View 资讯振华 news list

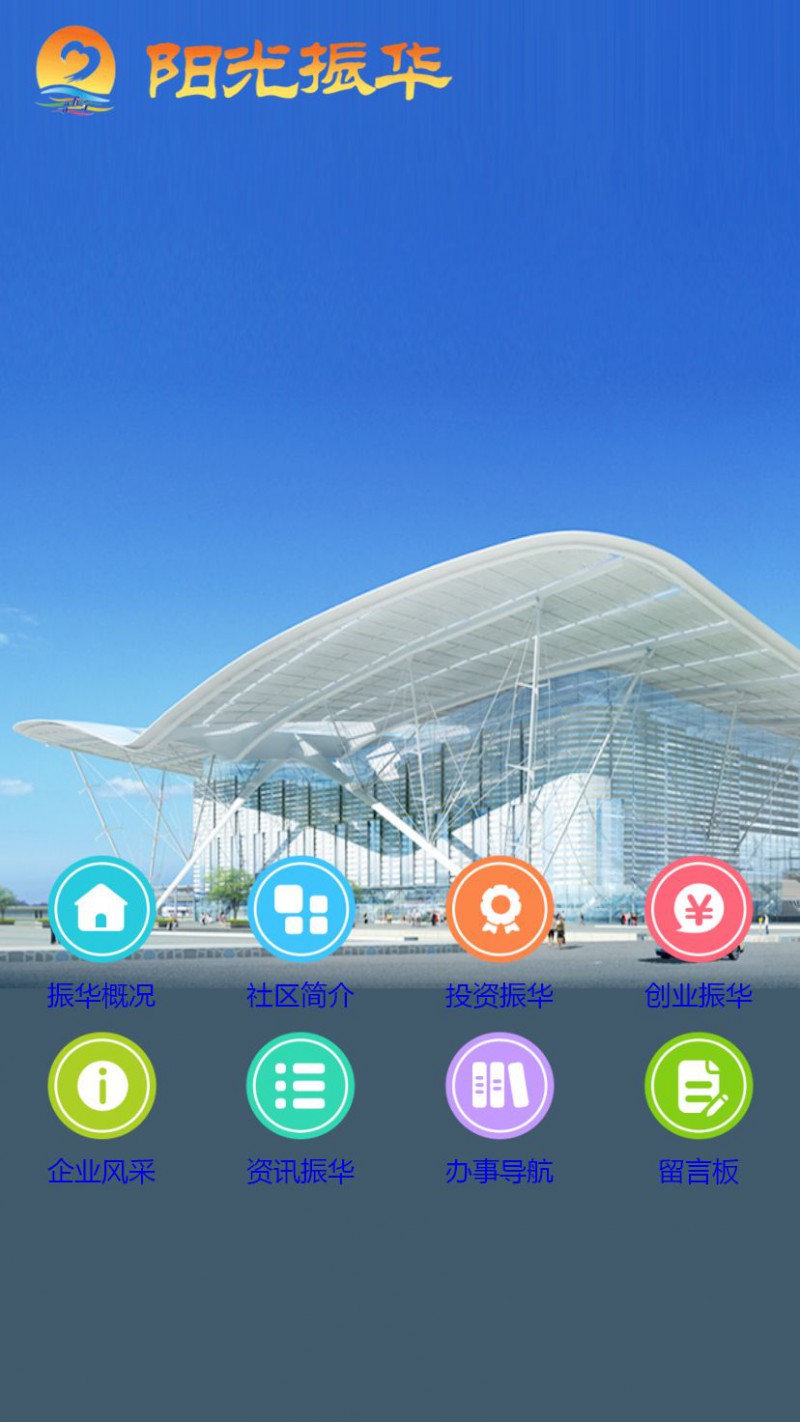pyautogui.click(x=300, y=1085)
